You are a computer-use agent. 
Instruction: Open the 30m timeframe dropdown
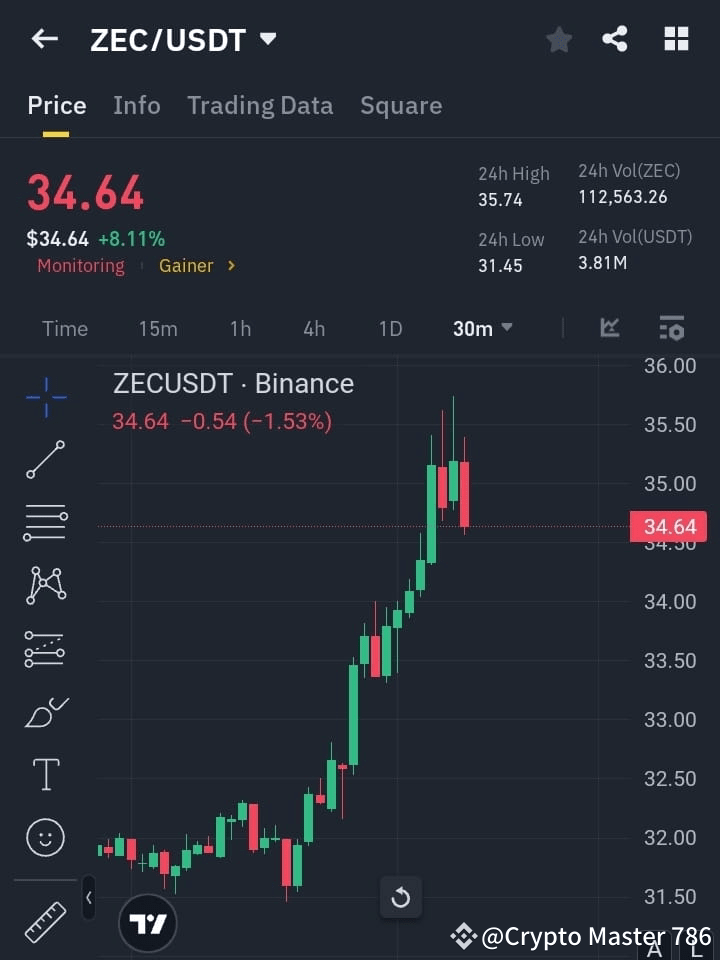pyautogui.click(x=482, y=328)
